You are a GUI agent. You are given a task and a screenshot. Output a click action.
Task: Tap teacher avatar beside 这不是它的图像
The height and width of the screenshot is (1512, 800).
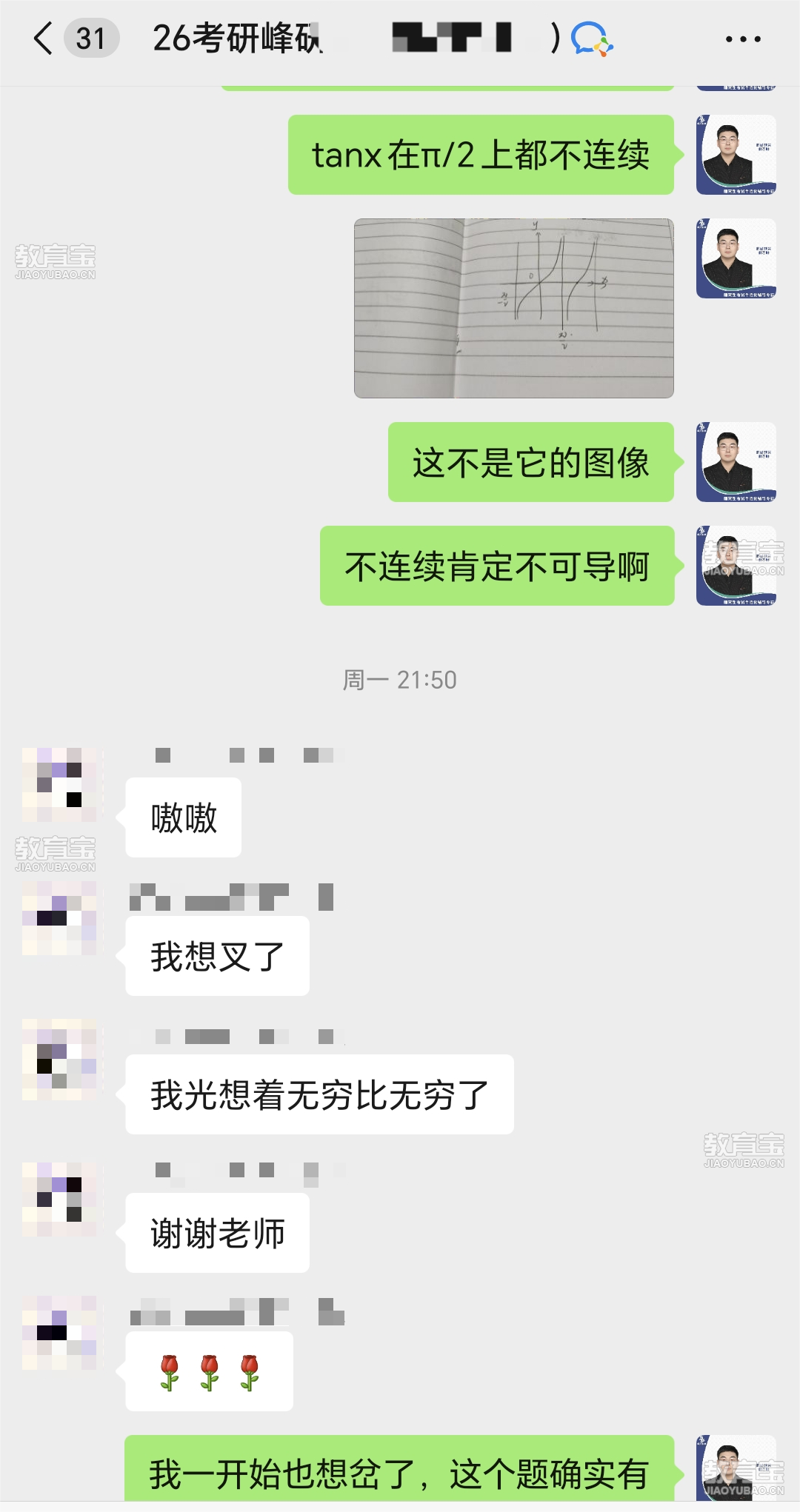coord(736,462)
